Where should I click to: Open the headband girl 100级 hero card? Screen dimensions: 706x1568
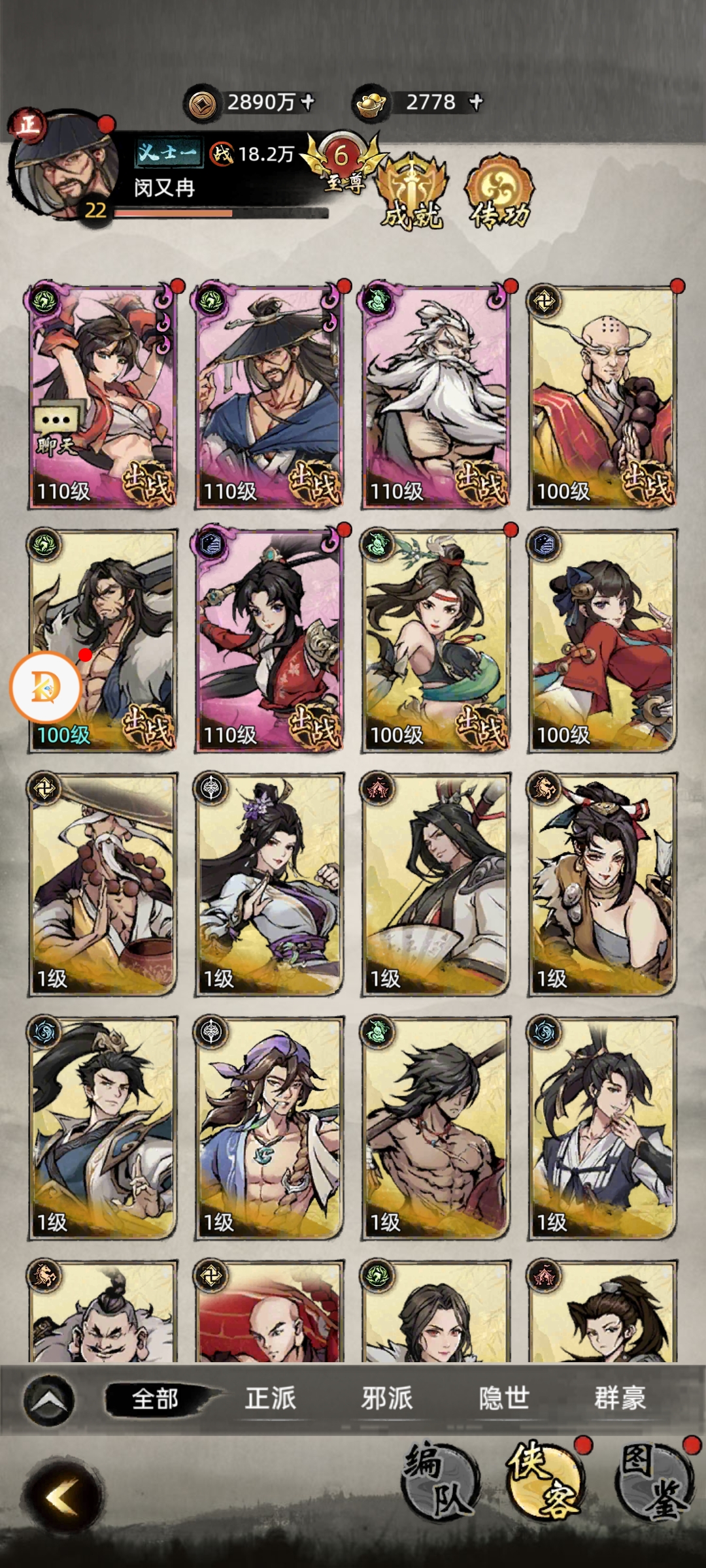pos(435,640)
